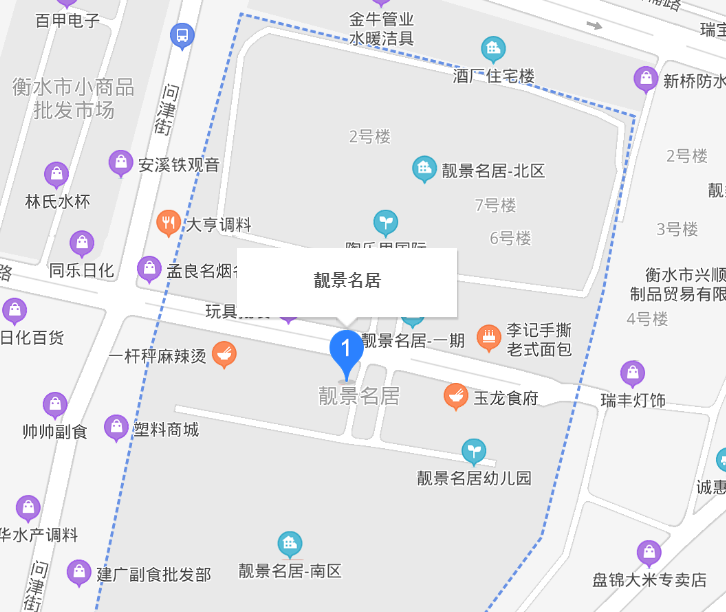Image resolution: width=726 pixels, height=612 pixels.
Task: Tap the bus stop icon on 问津街
Action: [182, 36]
